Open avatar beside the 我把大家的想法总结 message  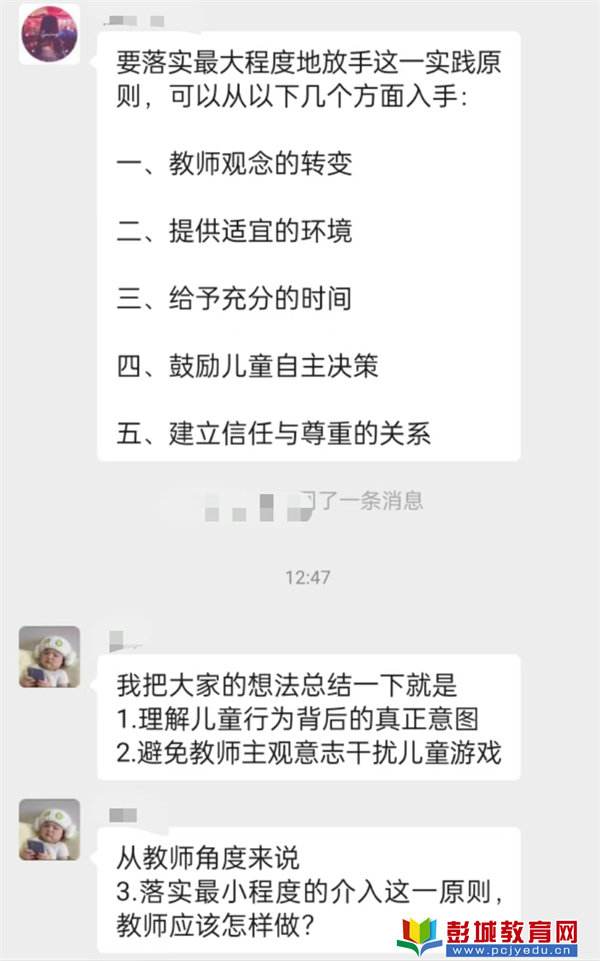[x=50, y=656]
